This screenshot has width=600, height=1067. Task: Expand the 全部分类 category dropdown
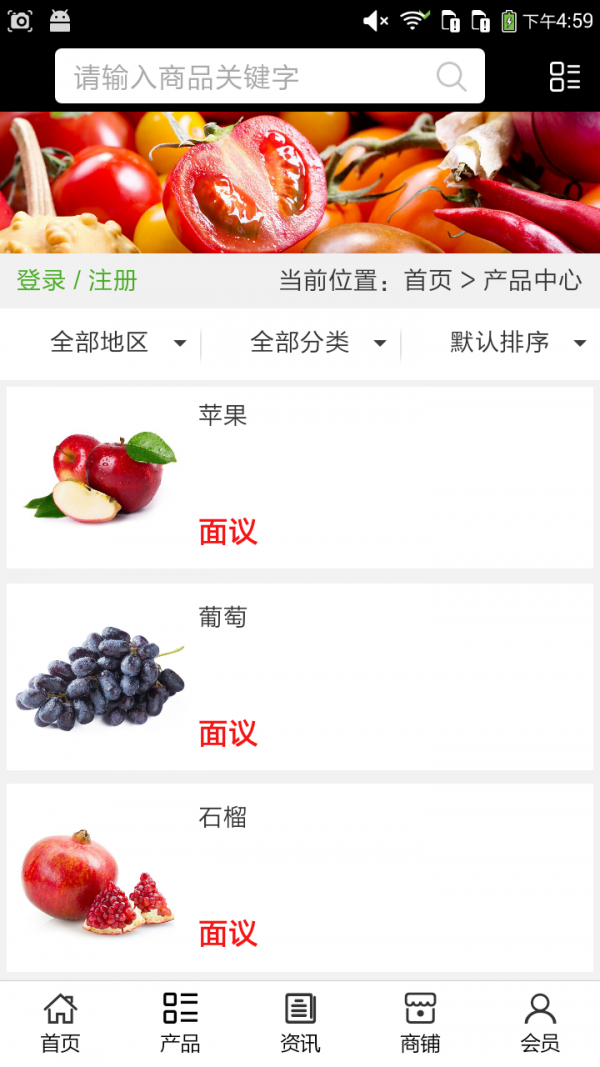317,343
